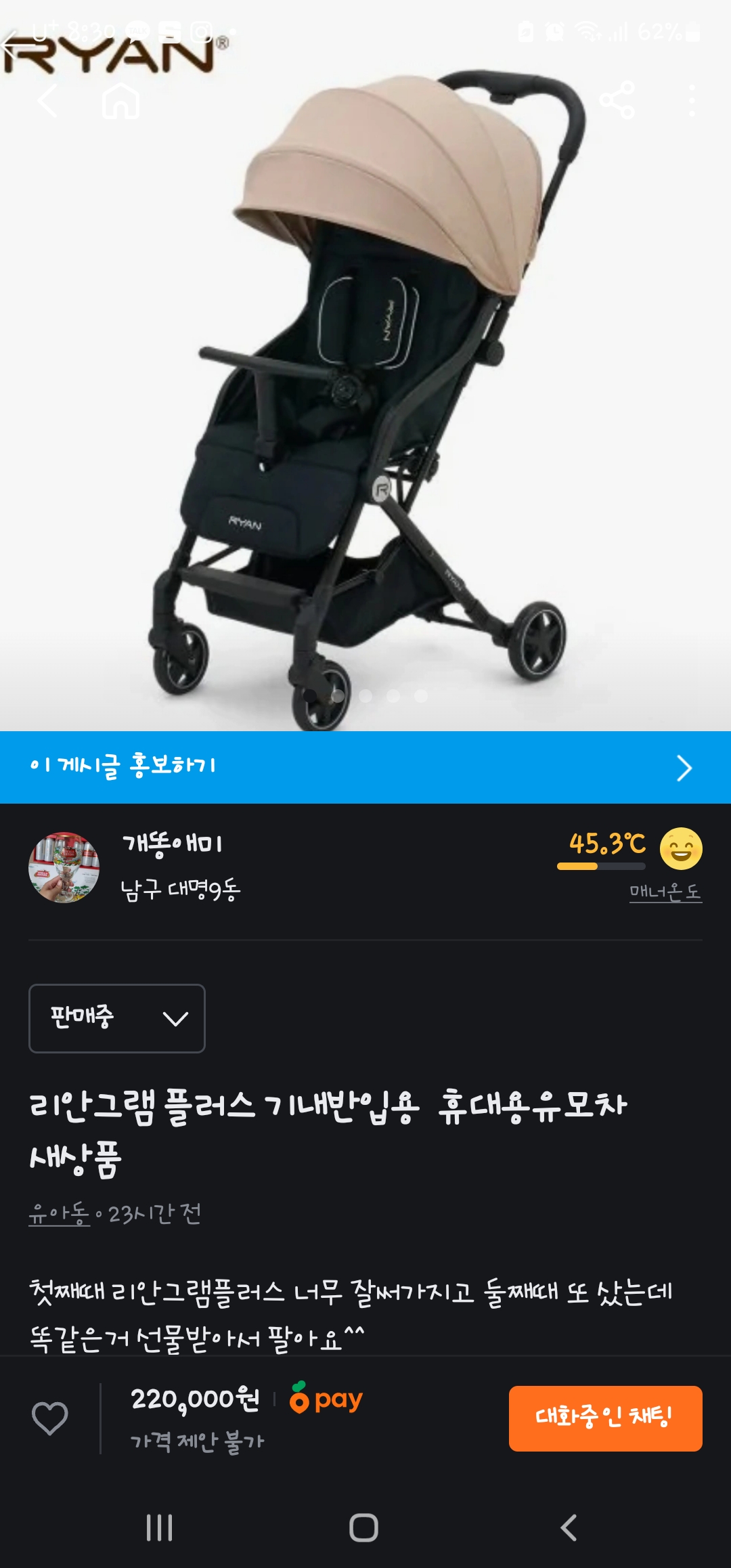The image size is (731, 1568).
Task: Open 대화중인 채팅 button
Action: 605,1418
